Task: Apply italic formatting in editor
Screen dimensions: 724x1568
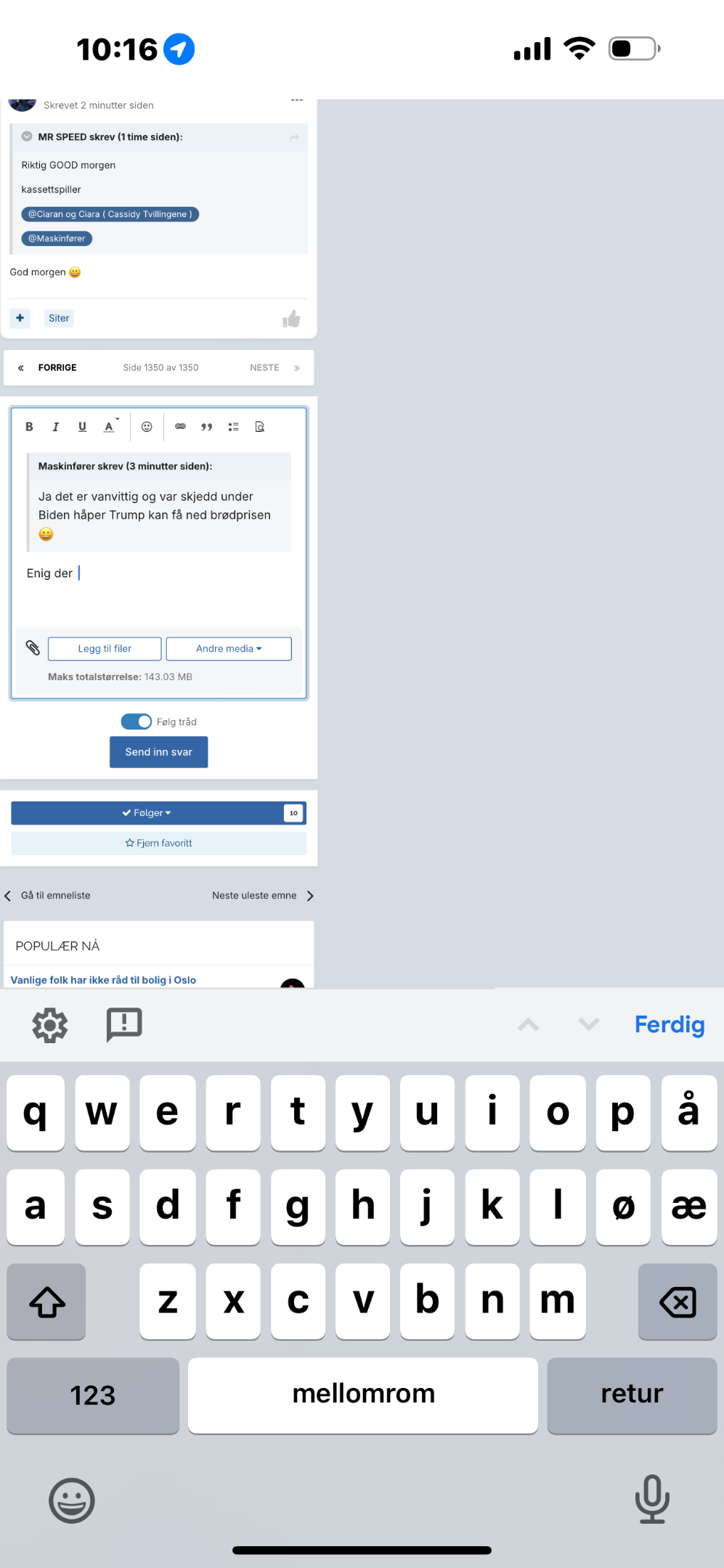Action: tap(55, 427)
